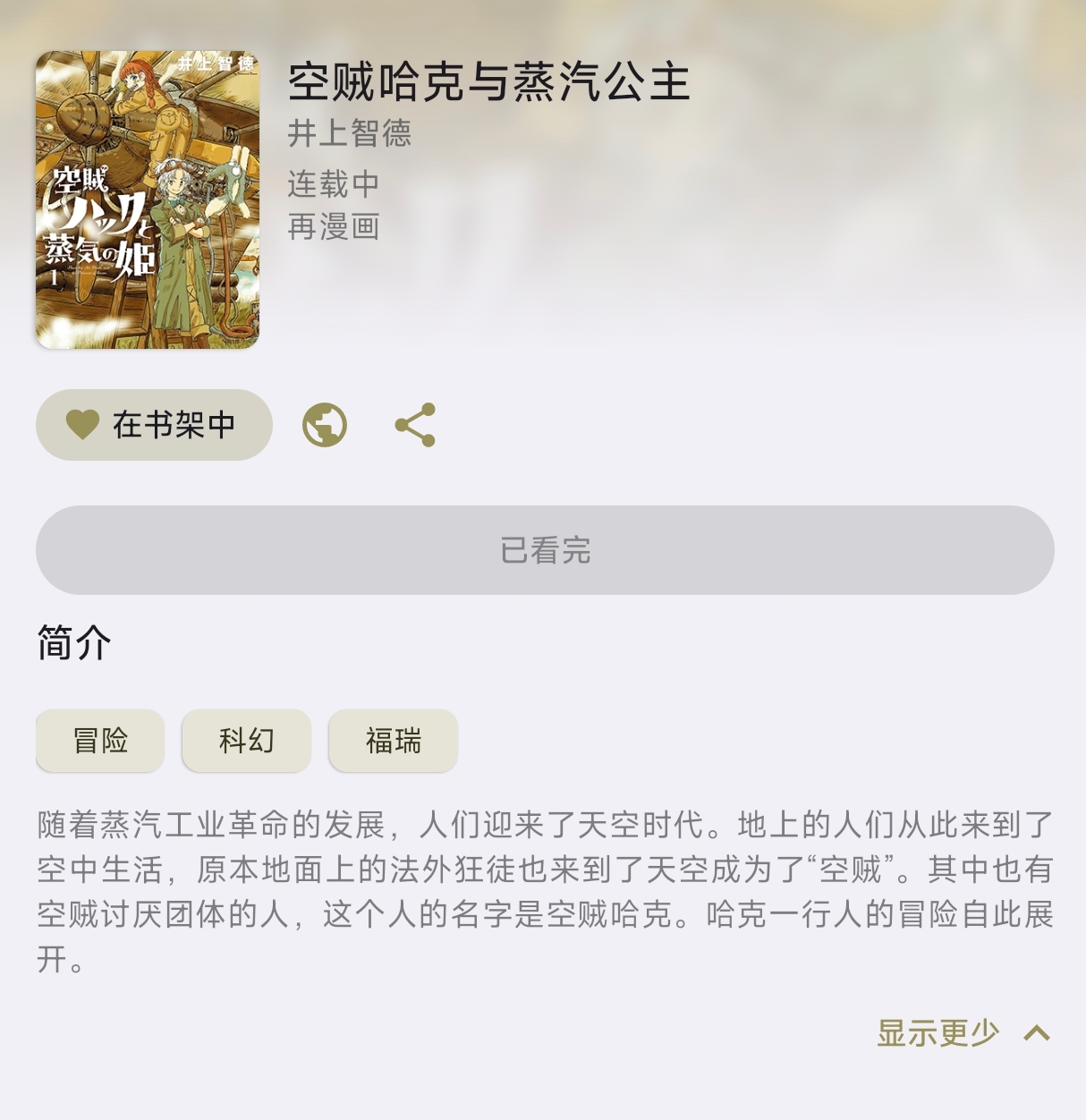Viewport: 1086px width, 1120px height.
Task: Select the 科幻 genre tag
Action: click(x=246, y=741)
